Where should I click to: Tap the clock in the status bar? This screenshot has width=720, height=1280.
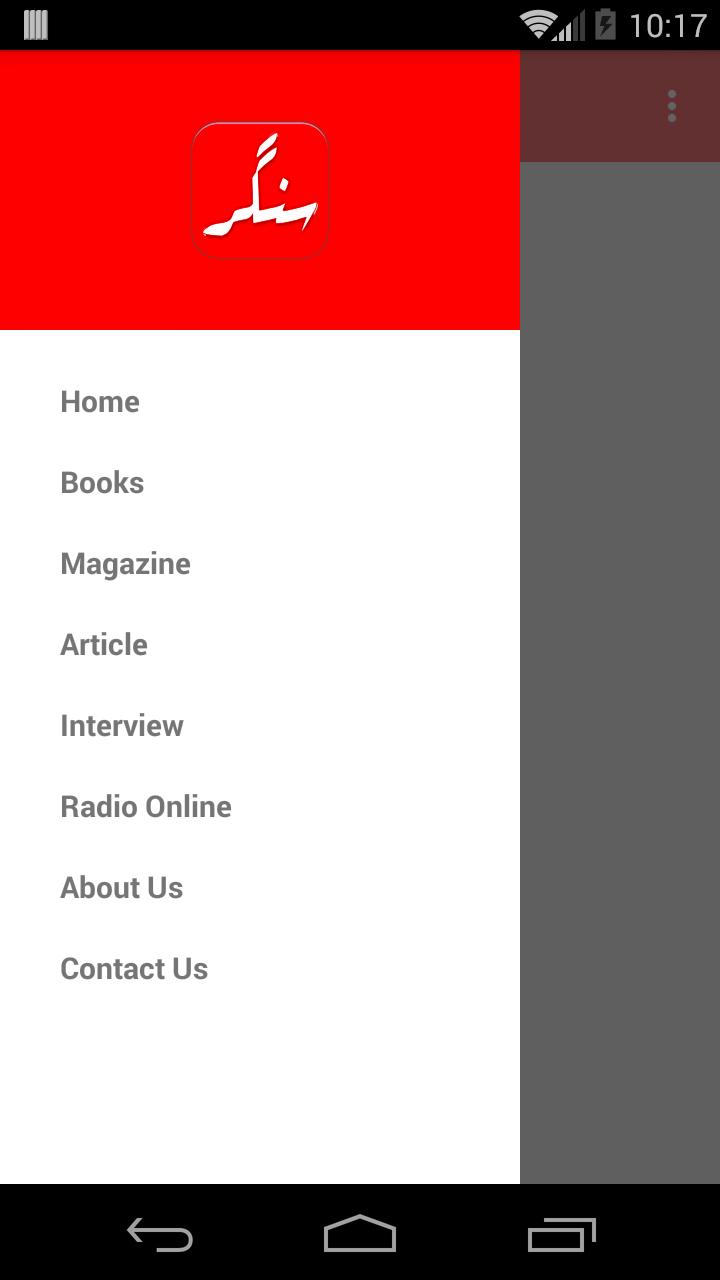(x=664, y=25)
